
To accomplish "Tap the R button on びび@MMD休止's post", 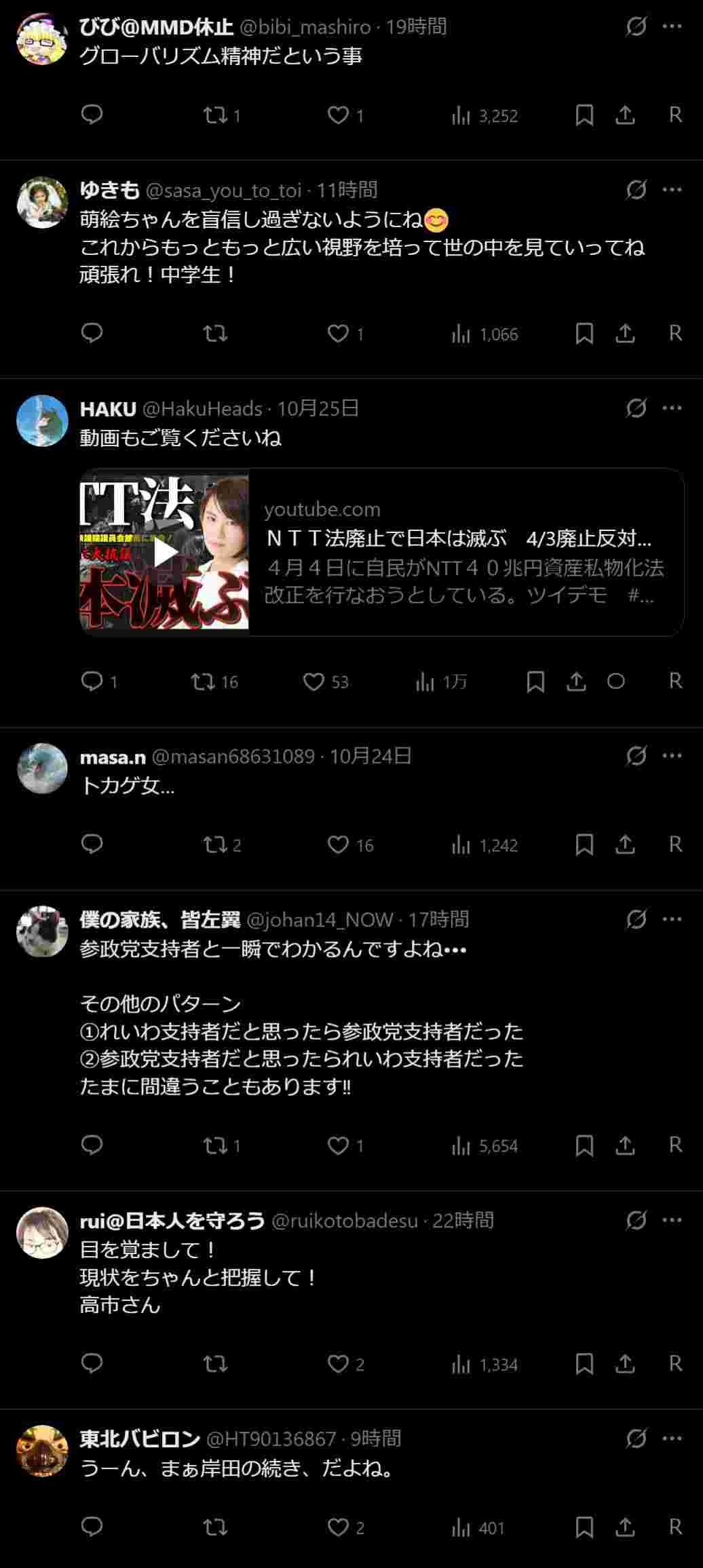I will pos(675,115).
